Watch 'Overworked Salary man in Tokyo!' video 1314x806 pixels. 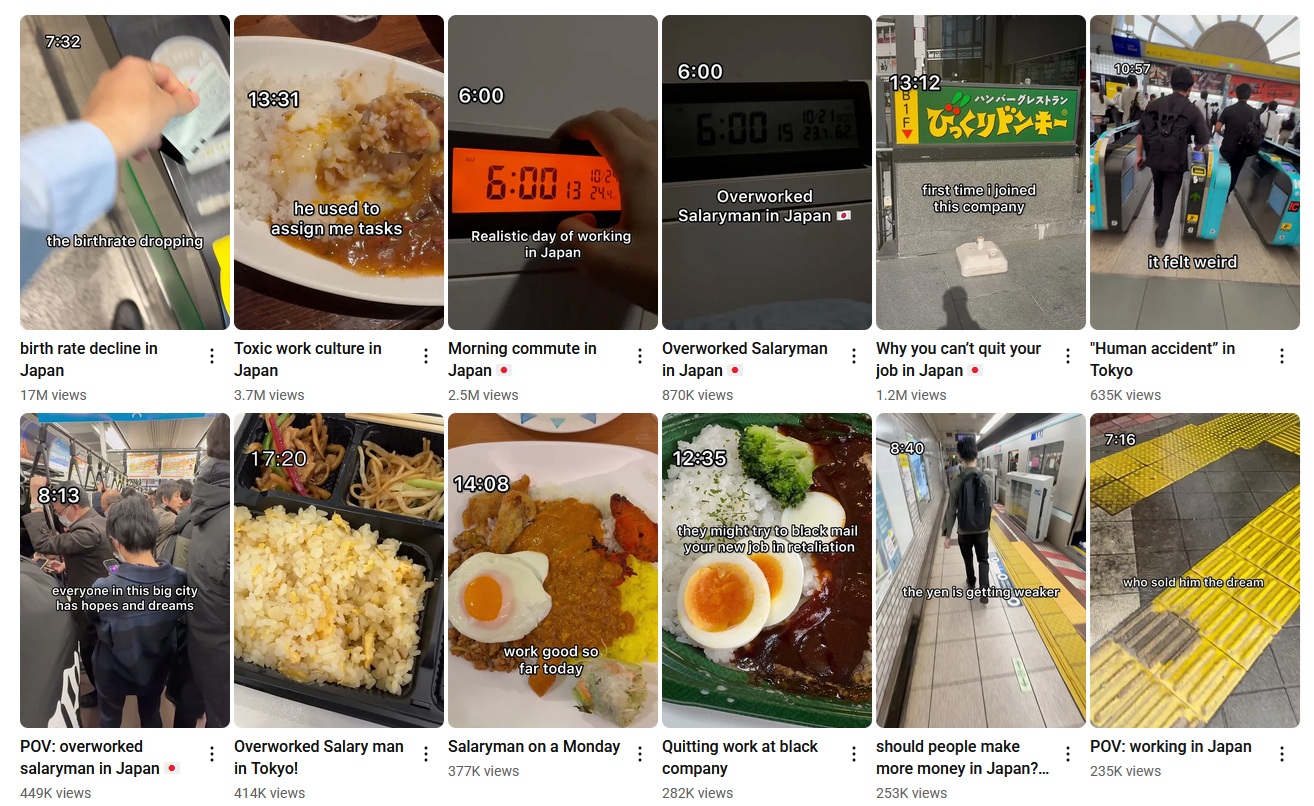tap(339, 570)
